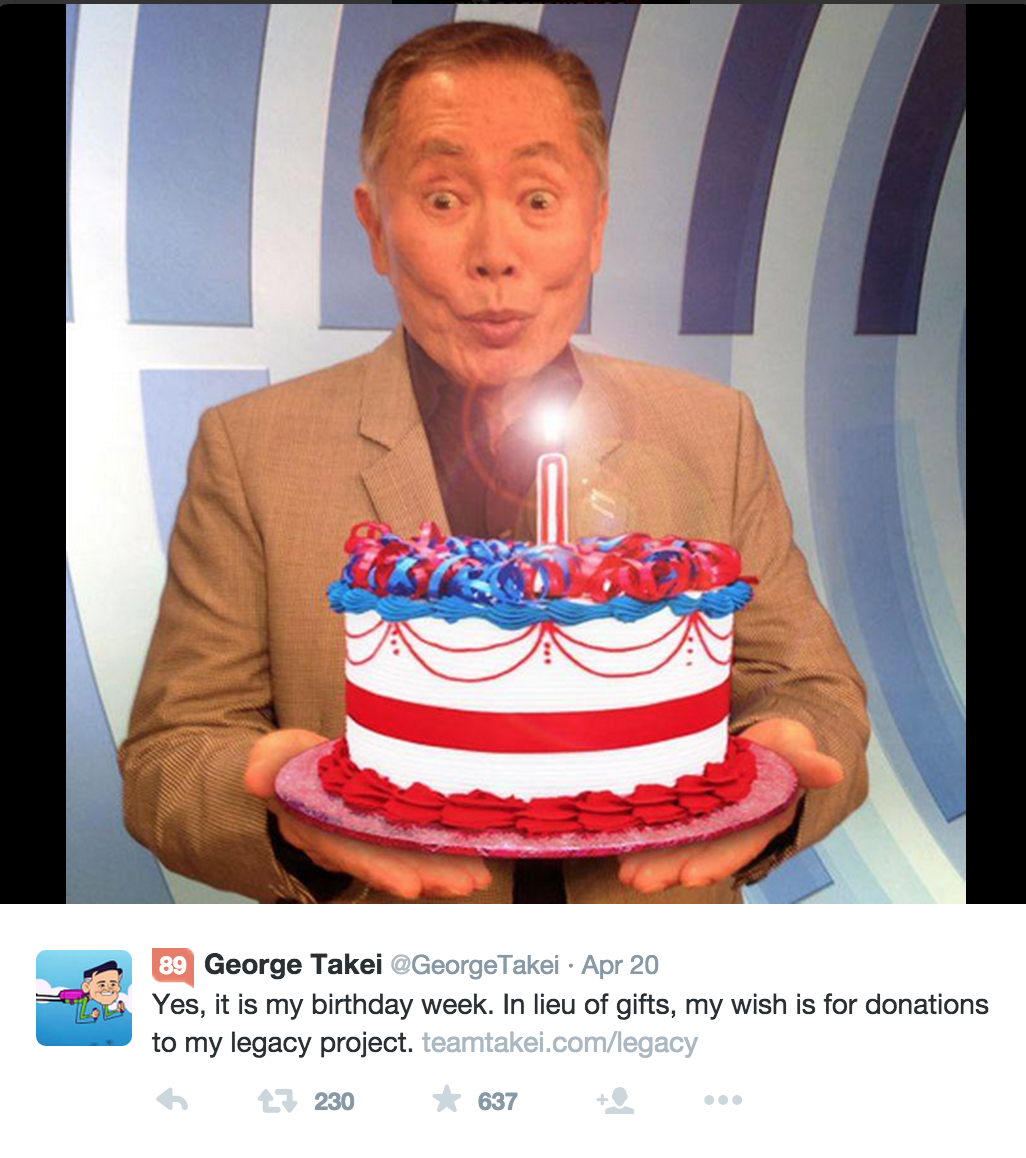
Task: Favorite the tweet with the star icon
Action: (447, 1100)
